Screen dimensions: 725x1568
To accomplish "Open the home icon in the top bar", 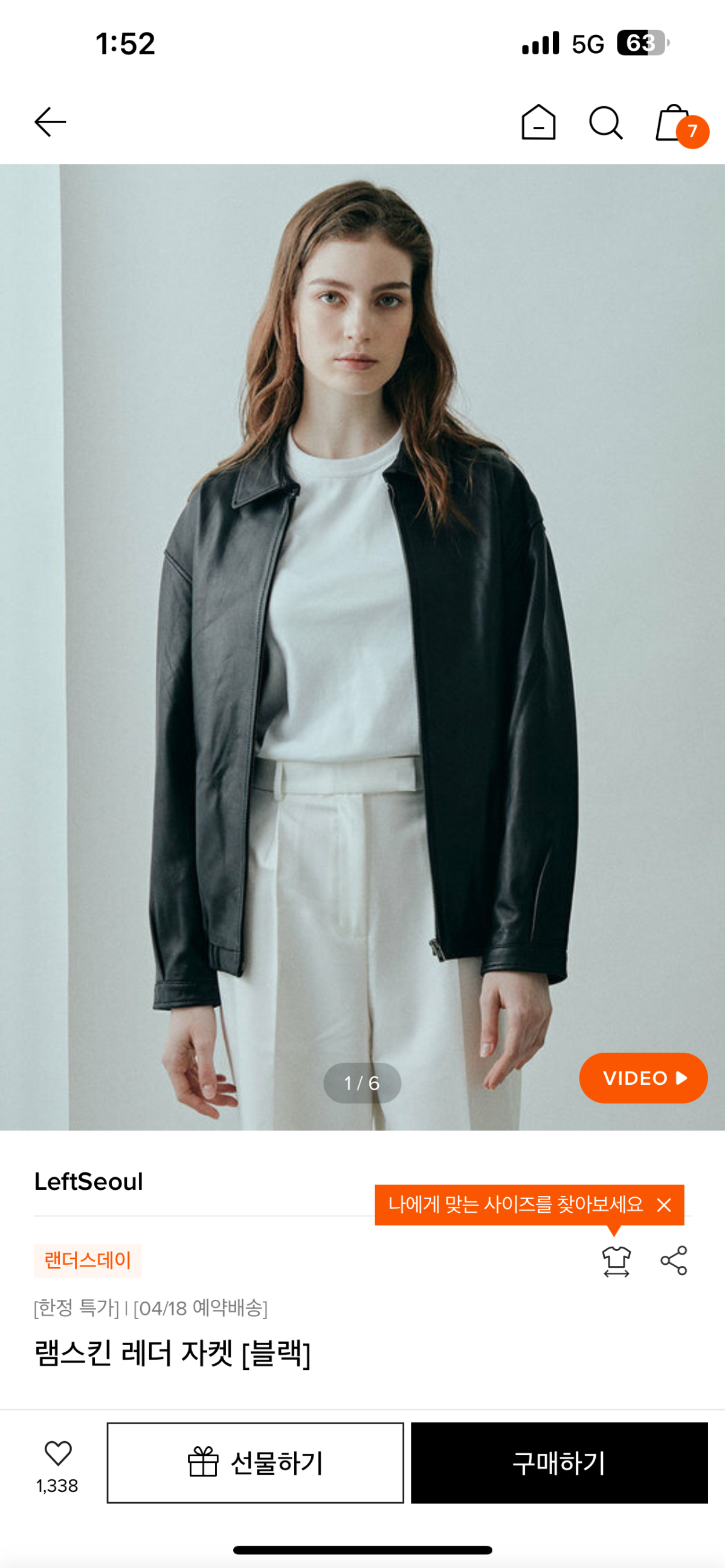I will (539, 123).
